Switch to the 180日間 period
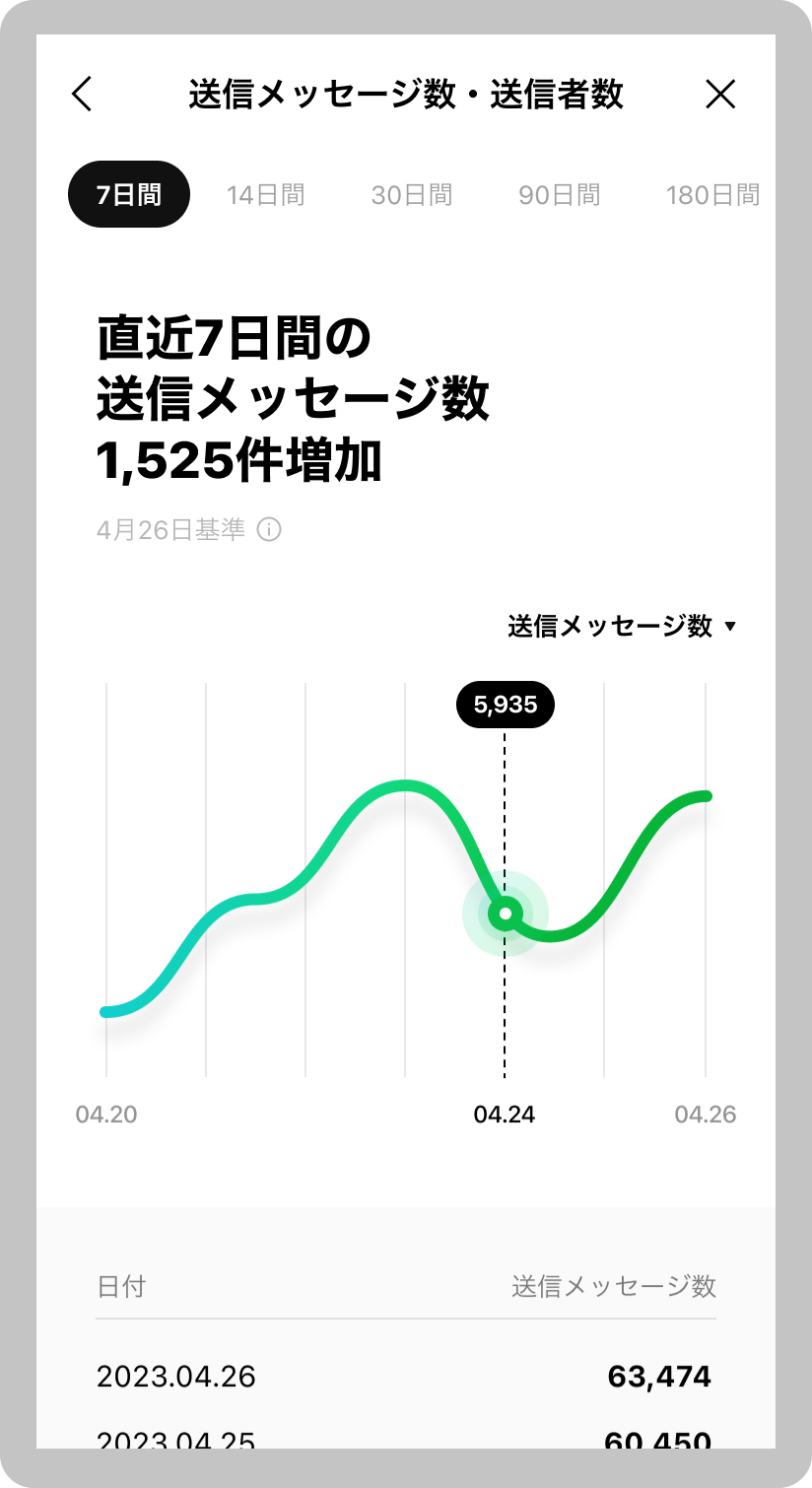 point(712,195)
